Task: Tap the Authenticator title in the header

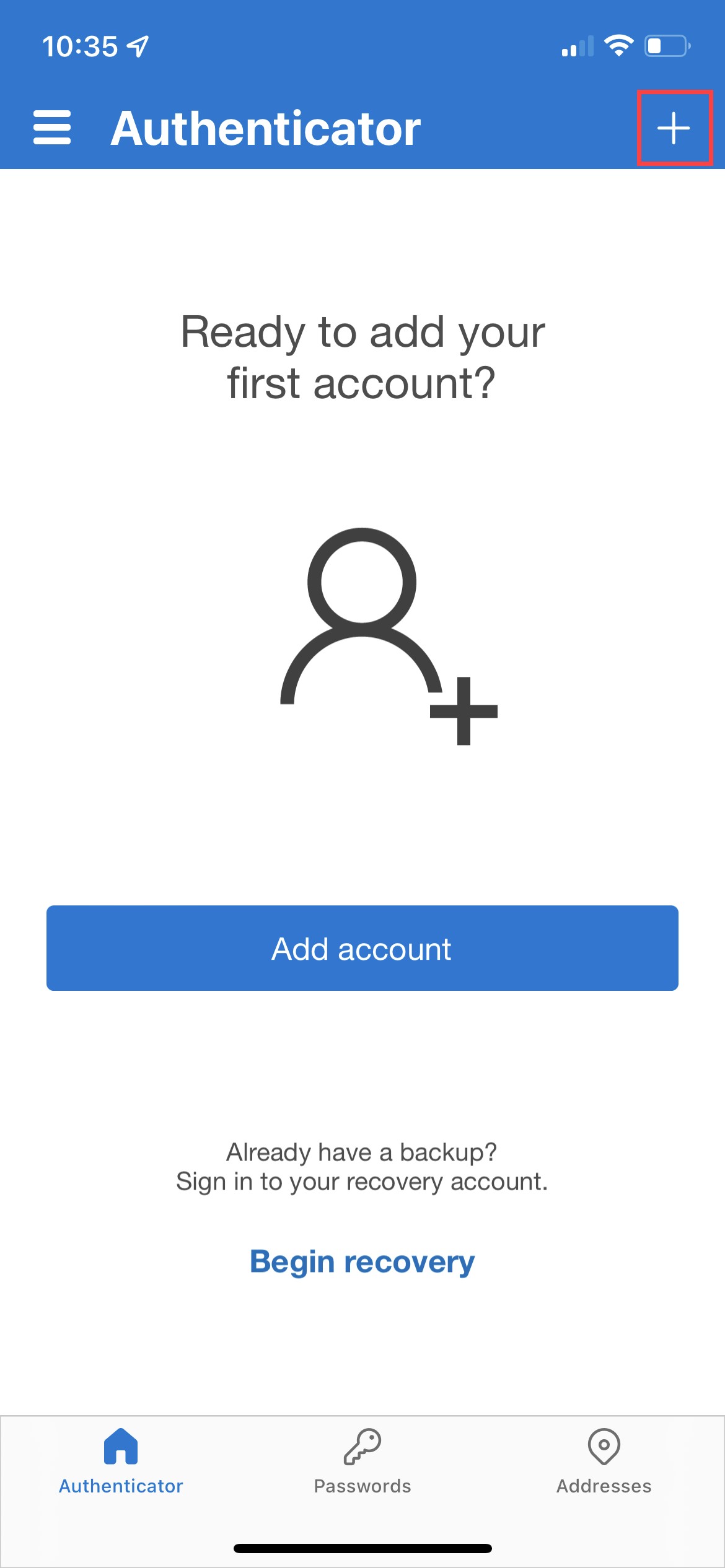Action: [x=266, y=128]
